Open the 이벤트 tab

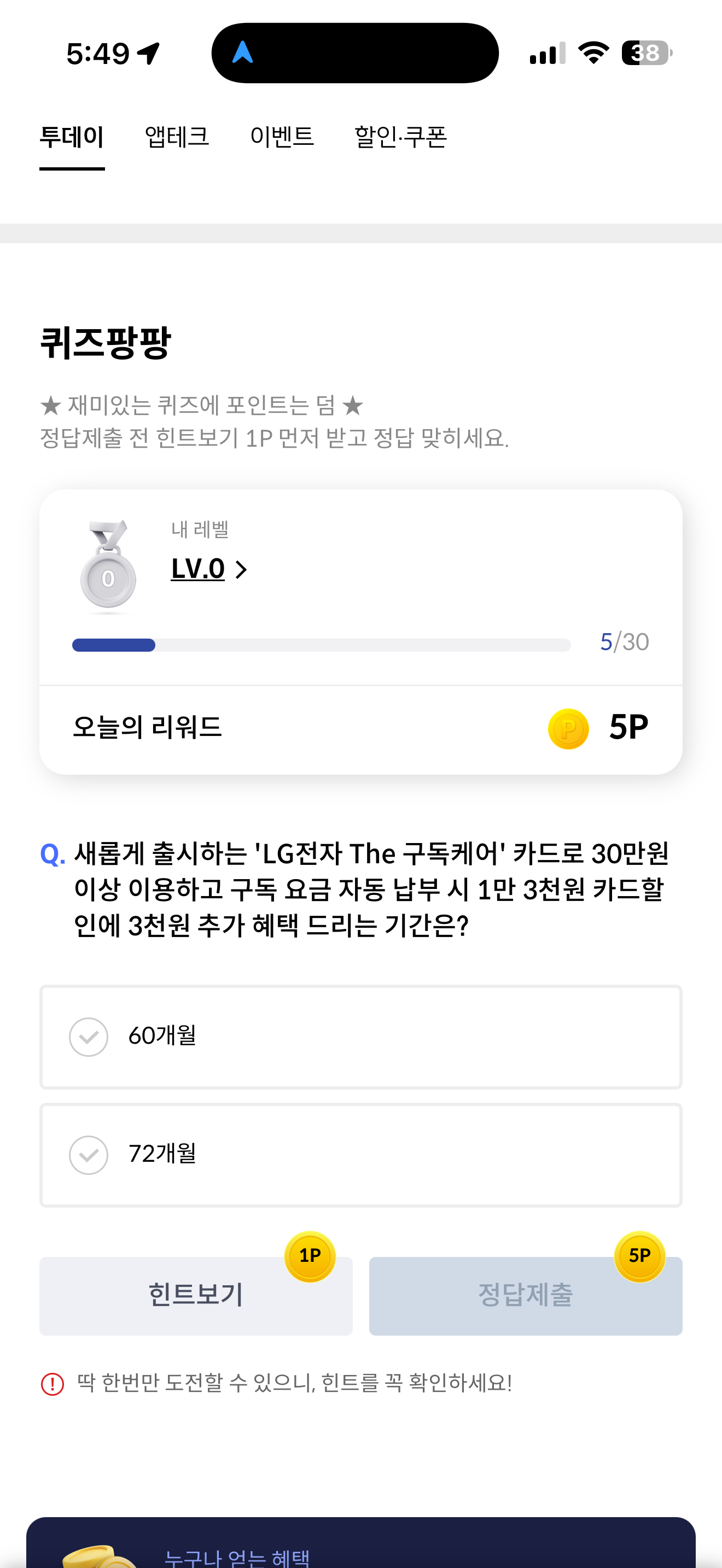pos(282,136)
